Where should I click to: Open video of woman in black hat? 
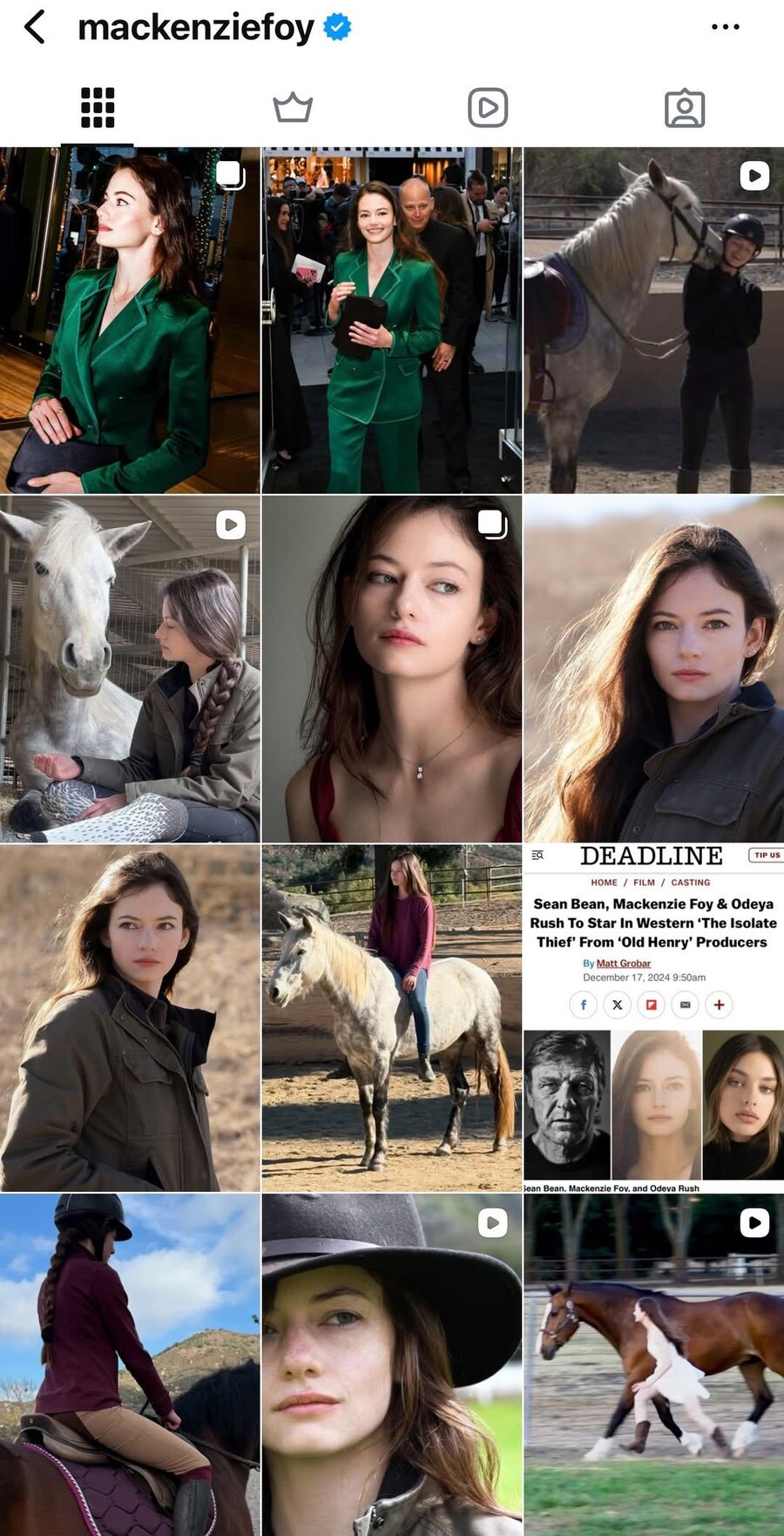click(x=392, y=1363)
